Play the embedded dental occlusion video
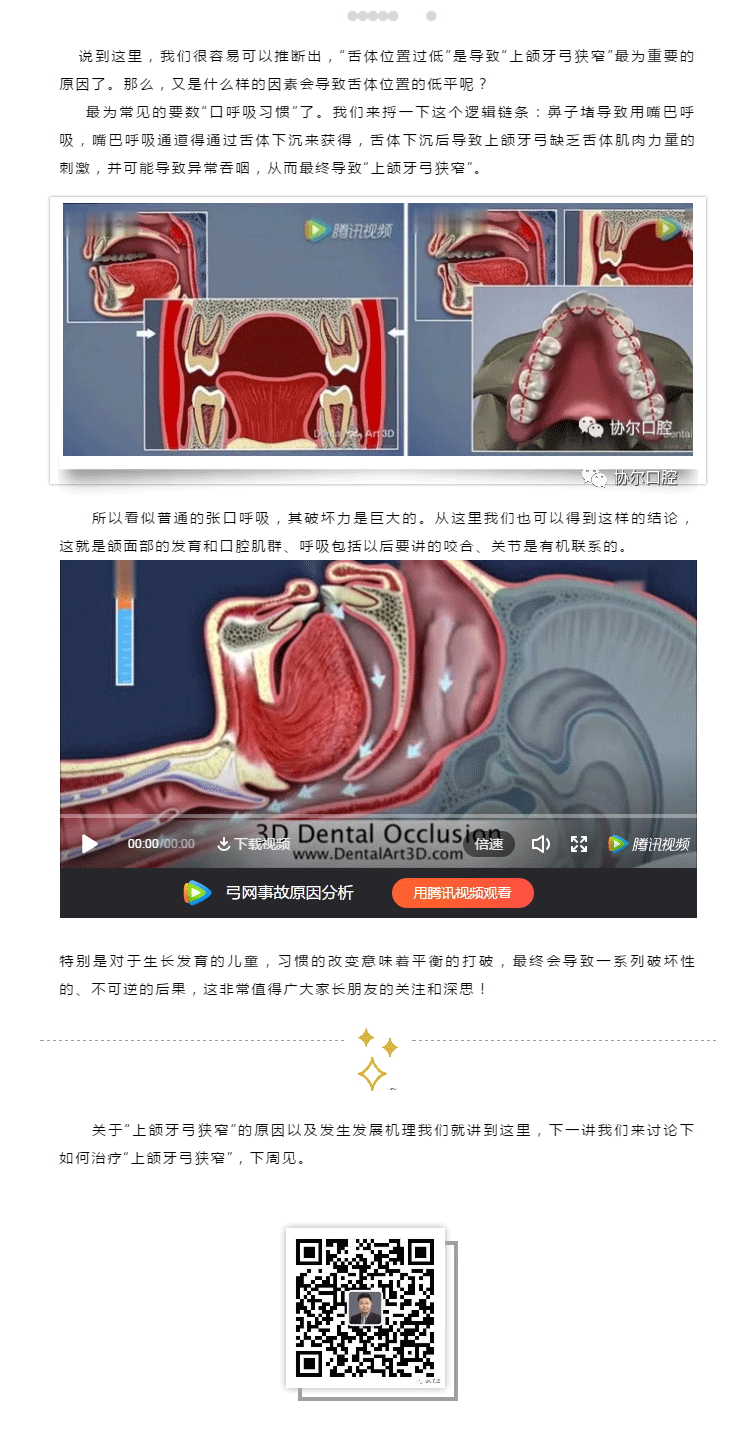The image size is (750, 1446). (x=90, y=844)
